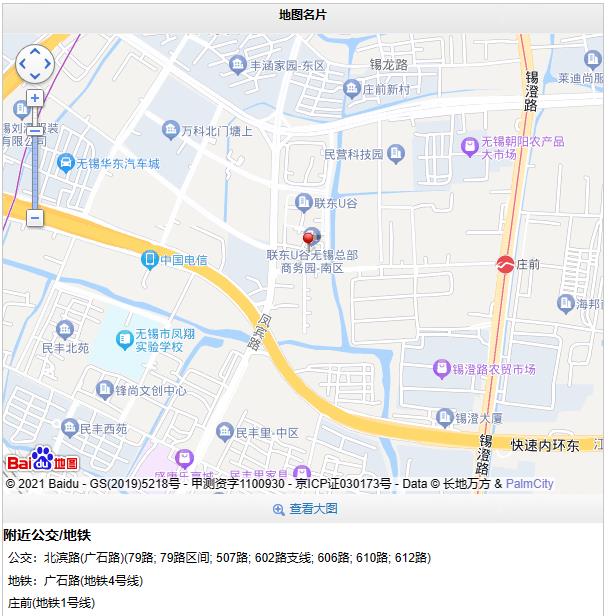Tap the red location pin on map
Viewport: 611px width, 616px height.
[309, 238]
